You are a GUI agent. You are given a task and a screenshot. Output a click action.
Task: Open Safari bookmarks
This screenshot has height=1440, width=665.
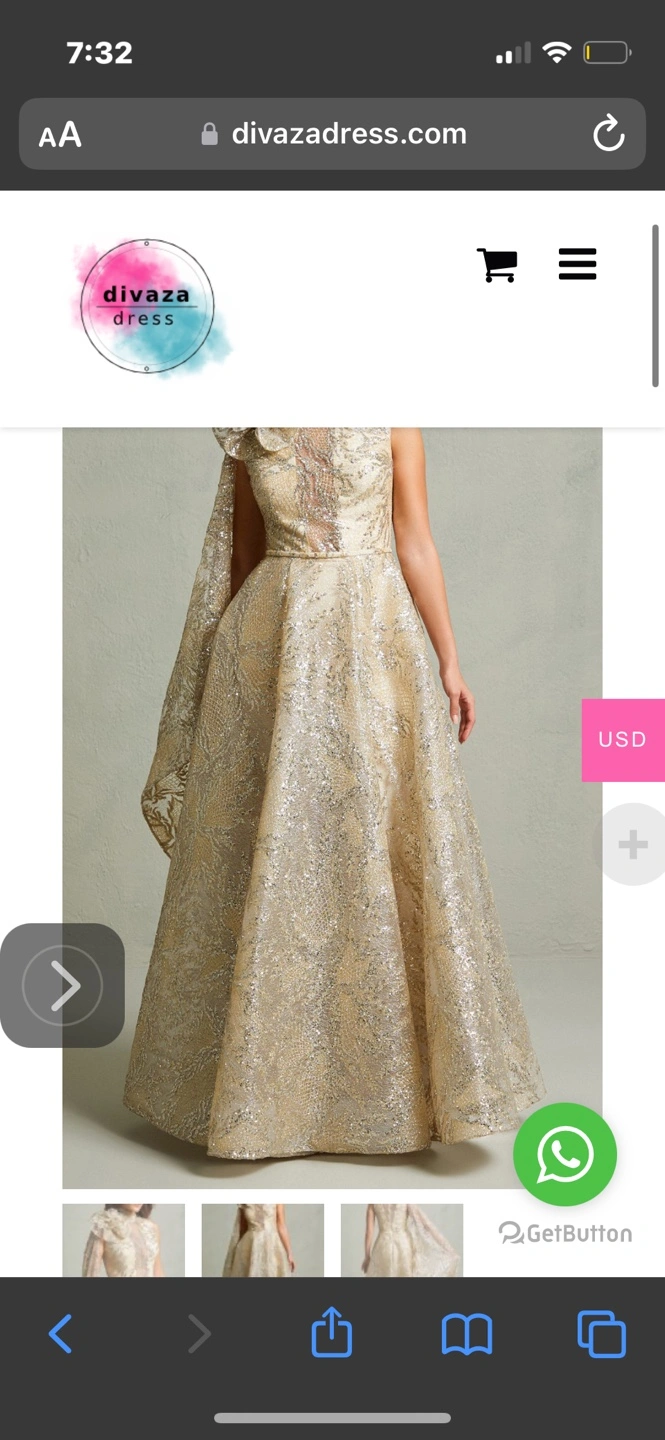(466, 1334)
